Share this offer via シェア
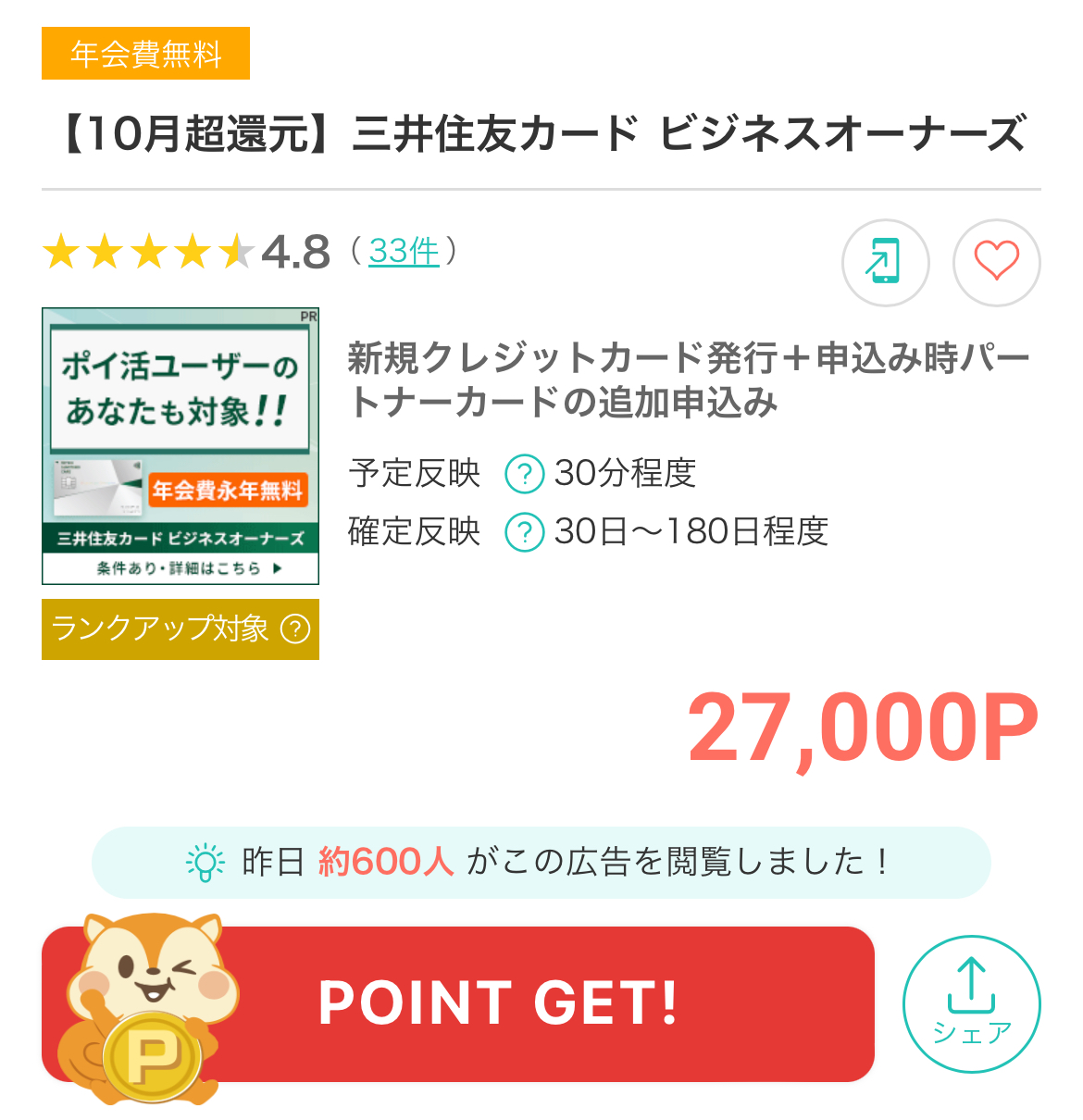1083x1120 pixels. 971,1003
